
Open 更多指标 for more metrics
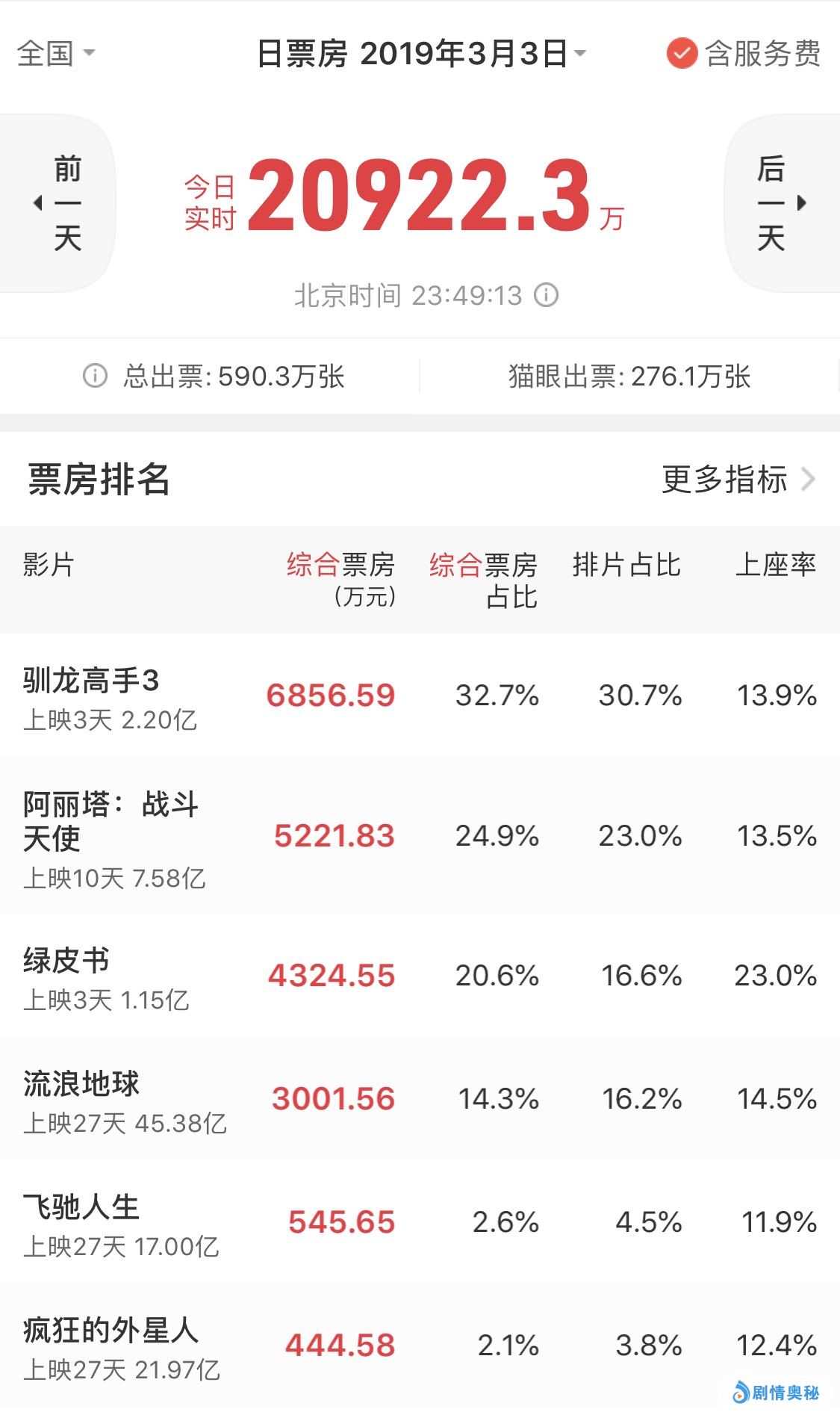(738, 479)
